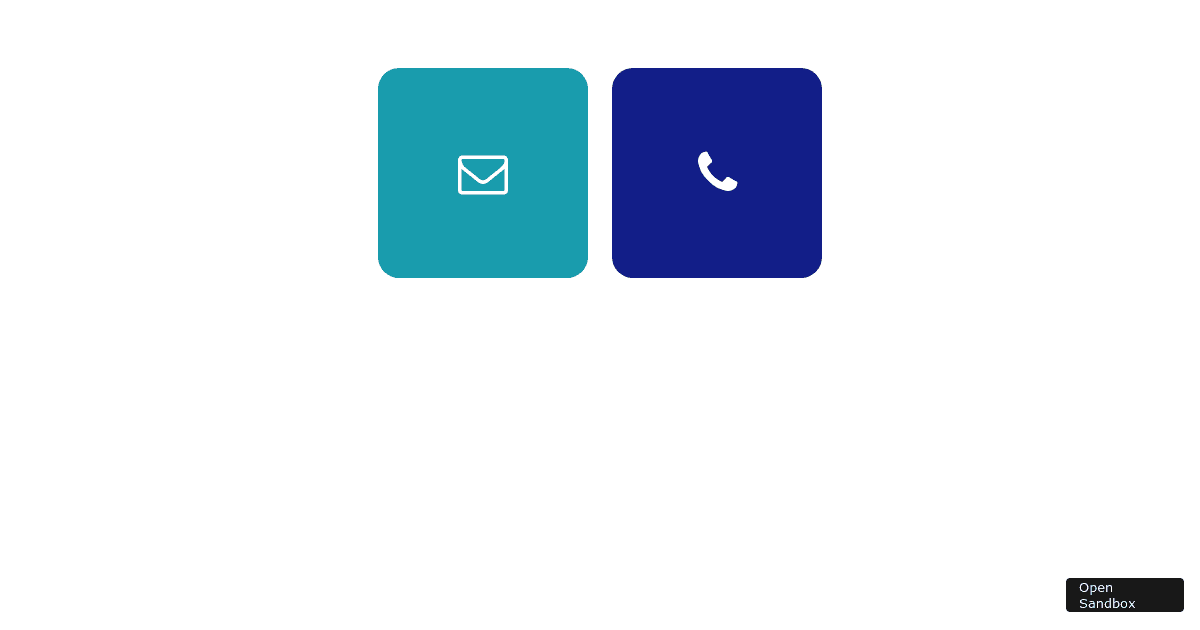Click the Open Sandbox button
1200x630 pixels.
coord(1124,595)
